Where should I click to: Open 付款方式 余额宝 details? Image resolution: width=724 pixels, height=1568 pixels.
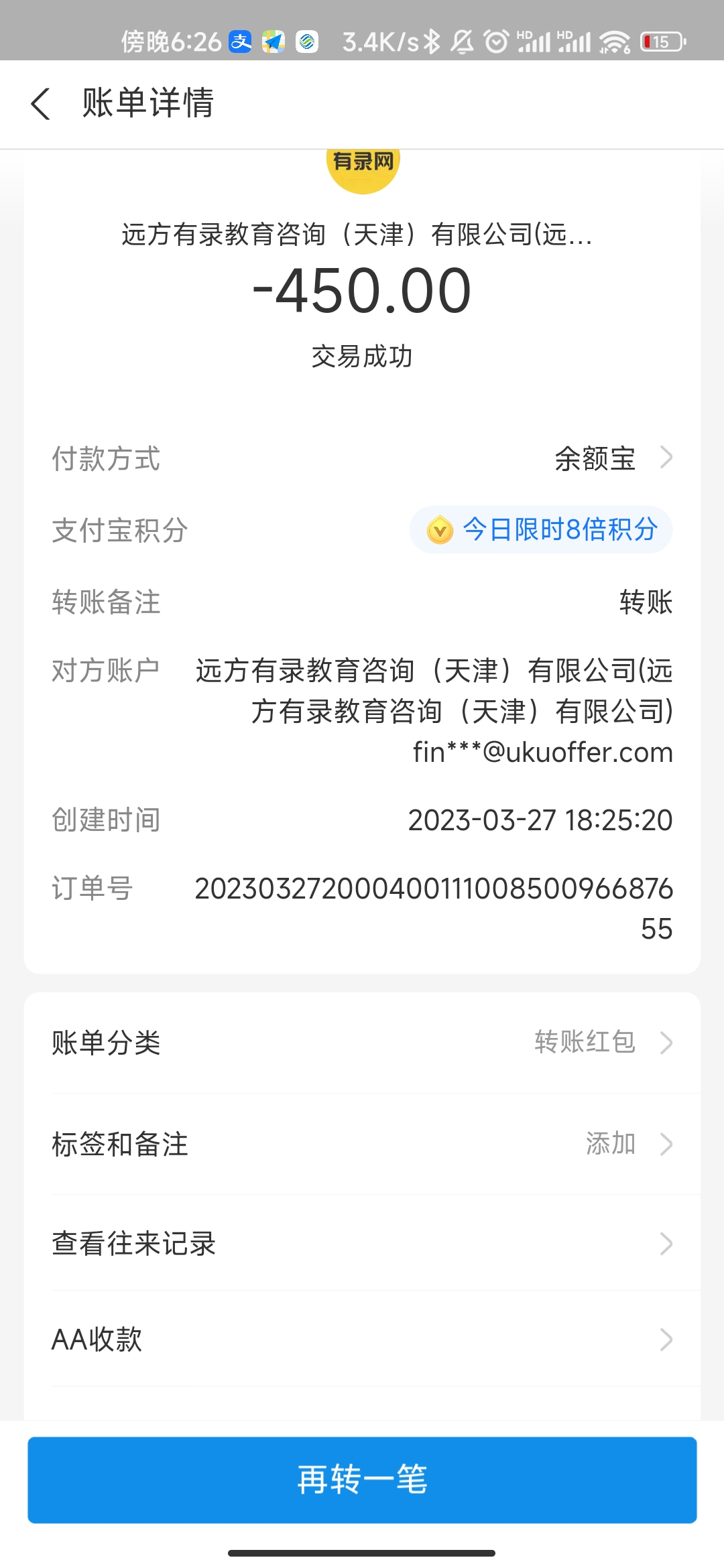click(611, 459)
